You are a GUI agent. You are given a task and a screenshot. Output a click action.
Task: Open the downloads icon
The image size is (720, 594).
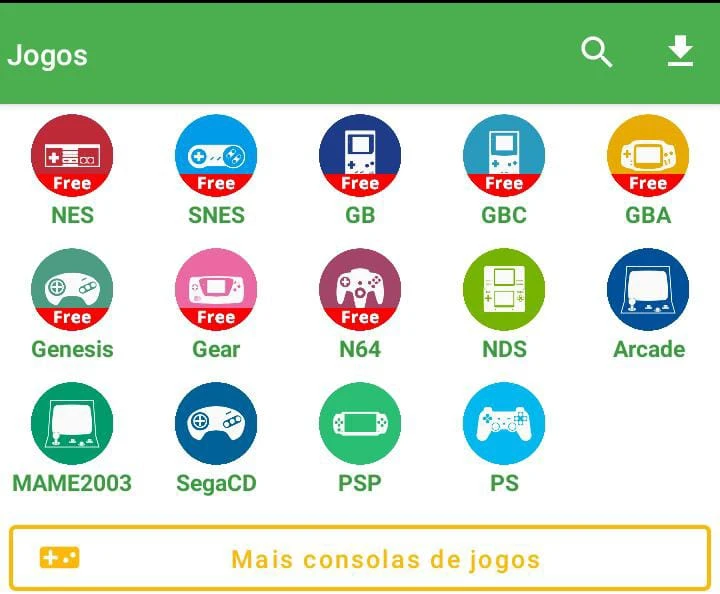(680, 51)
